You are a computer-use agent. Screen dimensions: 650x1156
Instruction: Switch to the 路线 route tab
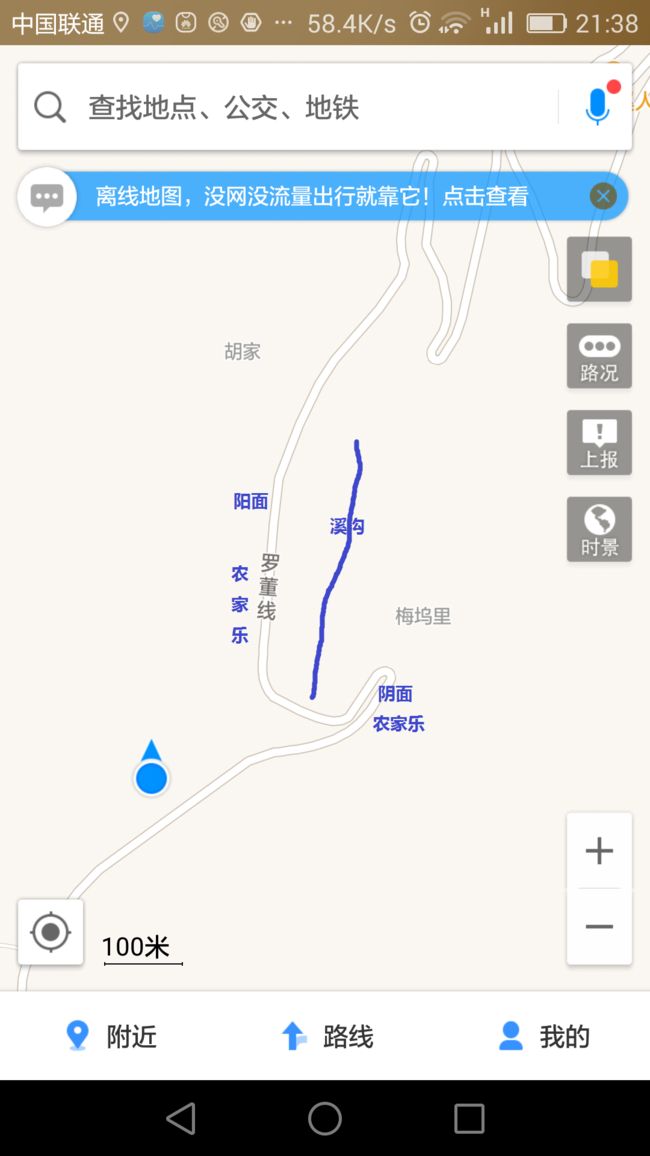click(326, 1036)
